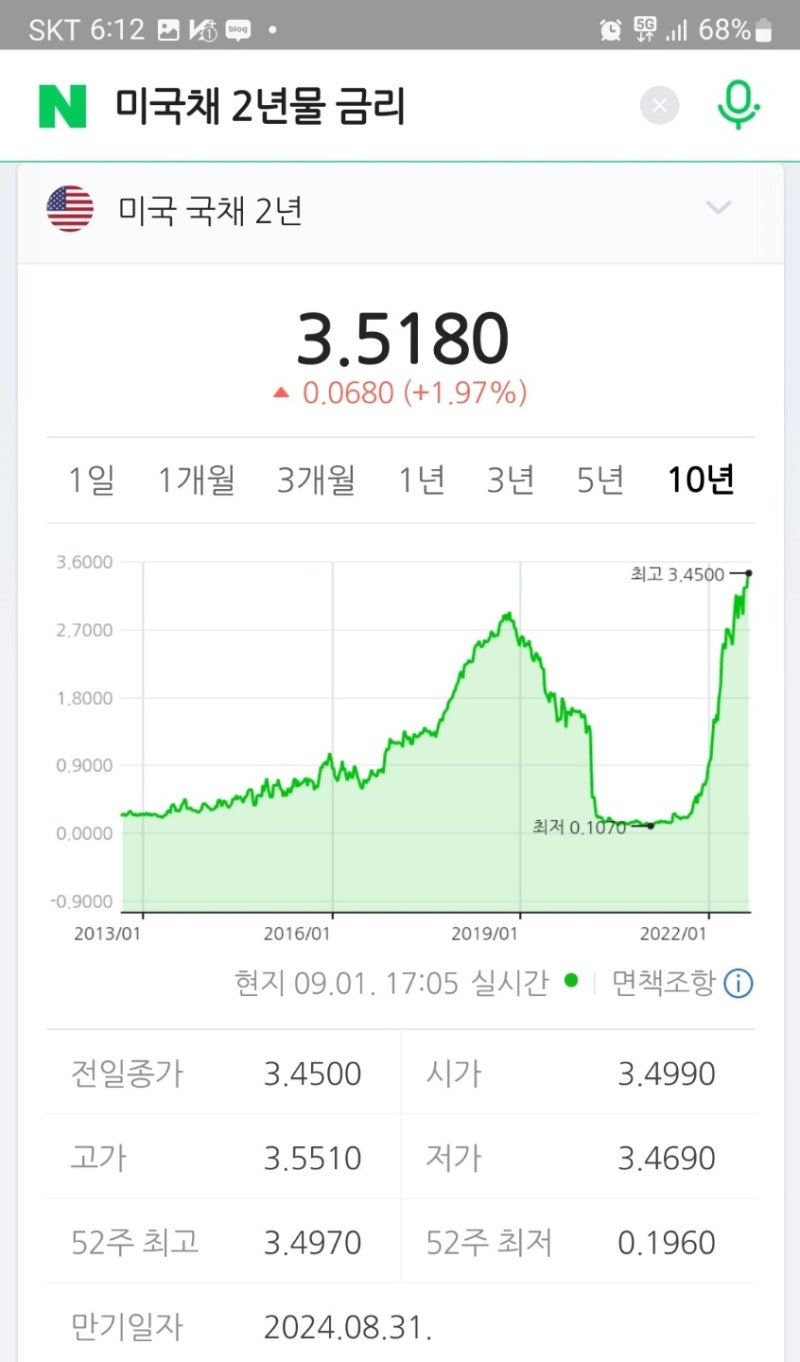Clear the search field with the X button
Screen dimensions: 800x1362
pyautogui.click(x=658, y=106)
